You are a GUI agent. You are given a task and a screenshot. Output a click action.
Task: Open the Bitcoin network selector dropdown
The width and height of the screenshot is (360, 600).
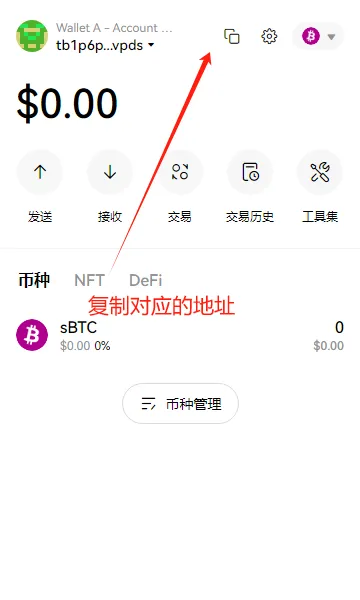coord(318,36)
